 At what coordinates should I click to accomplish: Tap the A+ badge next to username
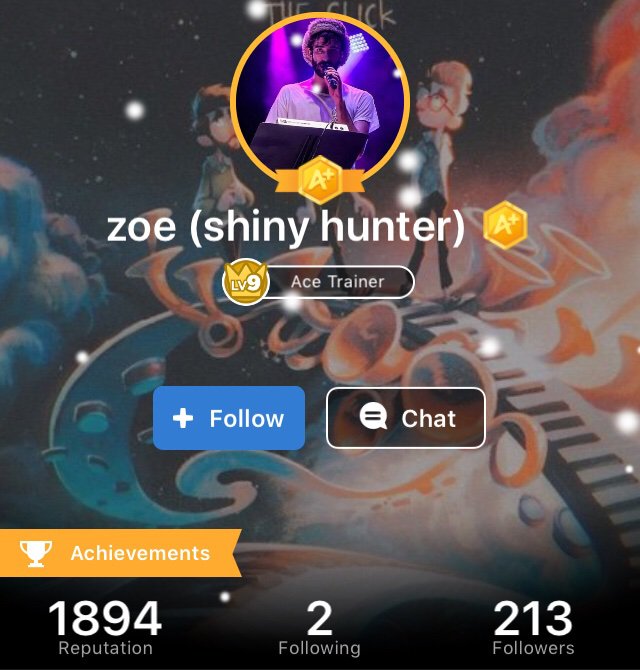505,225
